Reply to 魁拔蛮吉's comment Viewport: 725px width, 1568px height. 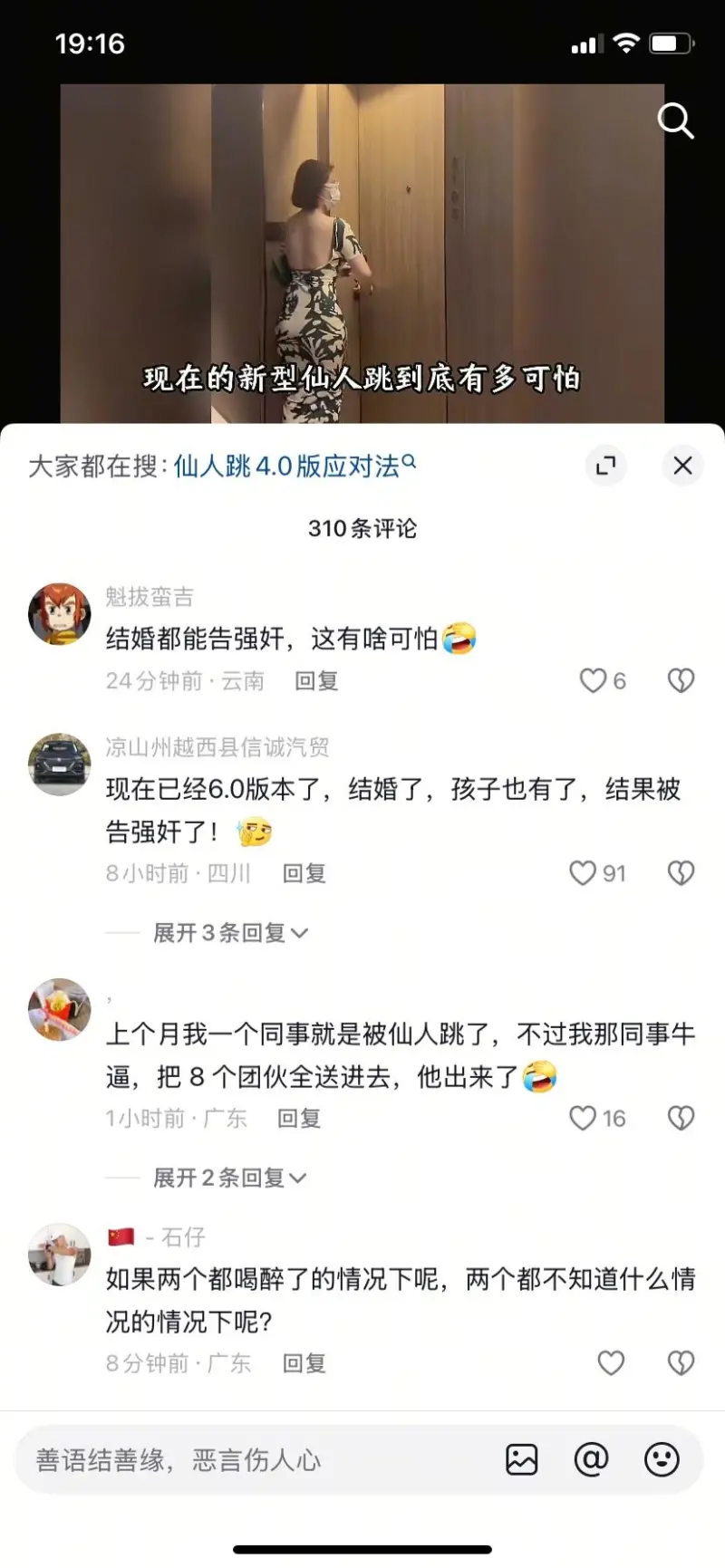tap(316, 681)
